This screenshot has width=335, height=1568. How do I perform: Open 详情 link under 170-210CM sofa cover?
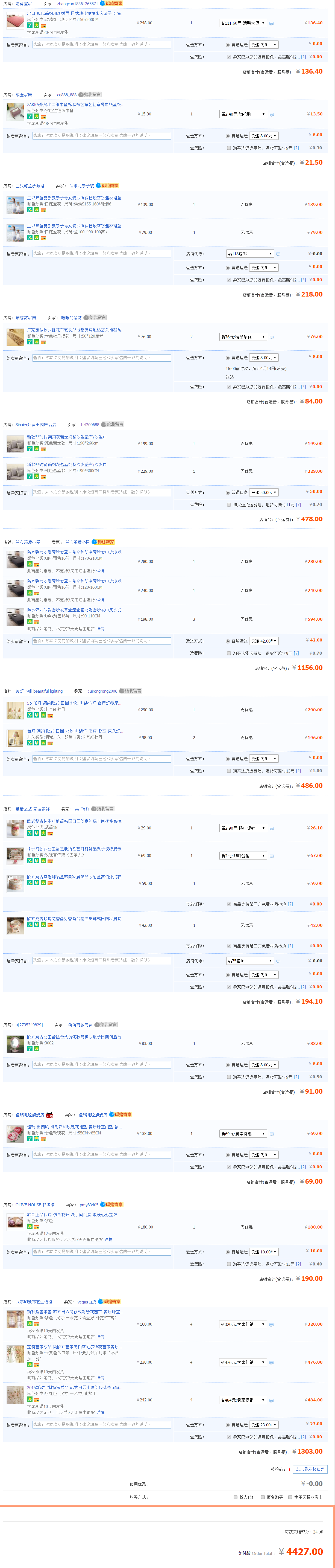[100, 571]
